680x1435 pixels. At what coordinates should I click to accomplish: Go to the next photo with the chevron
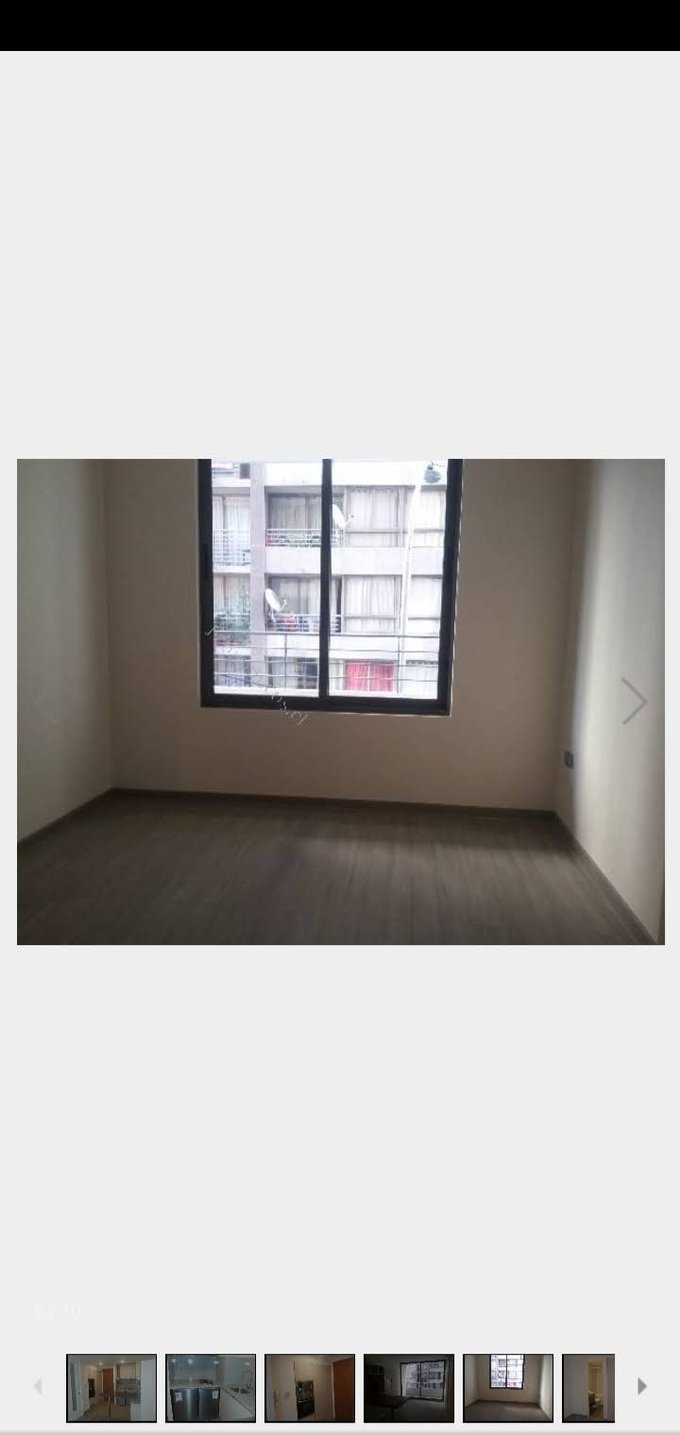point(633,701)
